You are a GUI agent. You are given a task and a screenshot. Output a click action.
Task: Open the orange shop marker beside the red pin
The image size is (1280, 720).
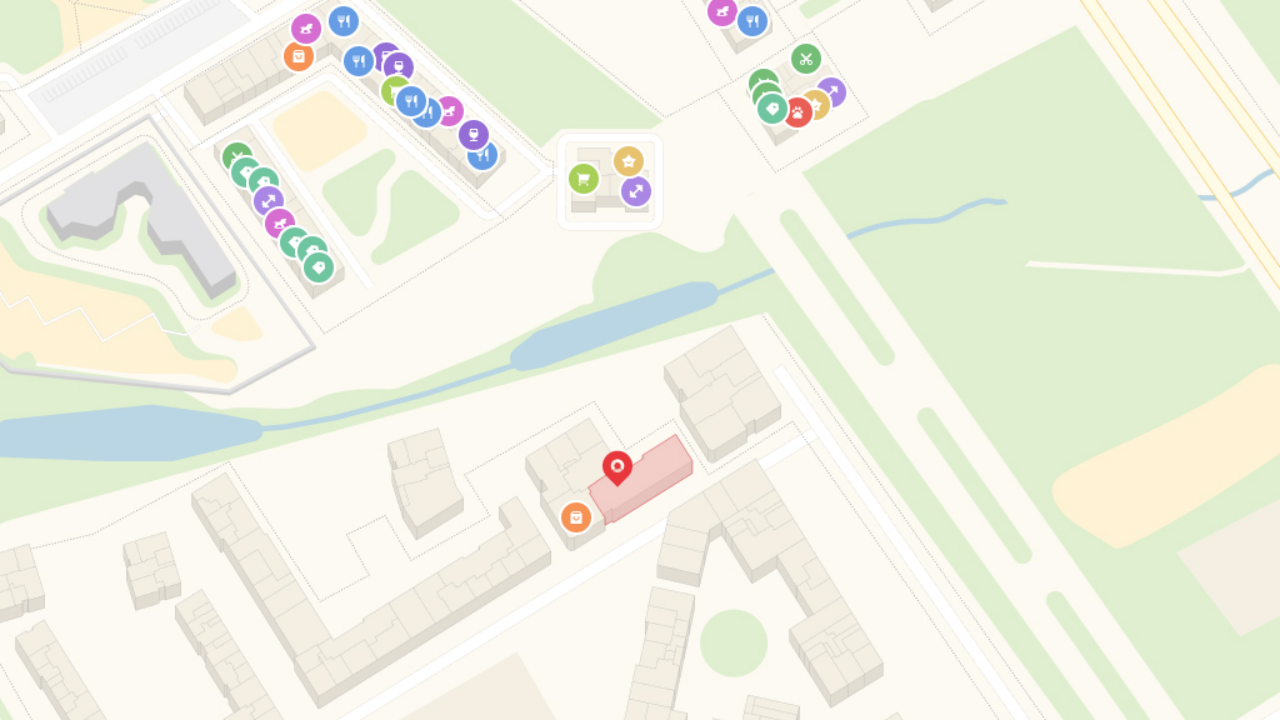point(576,517)
